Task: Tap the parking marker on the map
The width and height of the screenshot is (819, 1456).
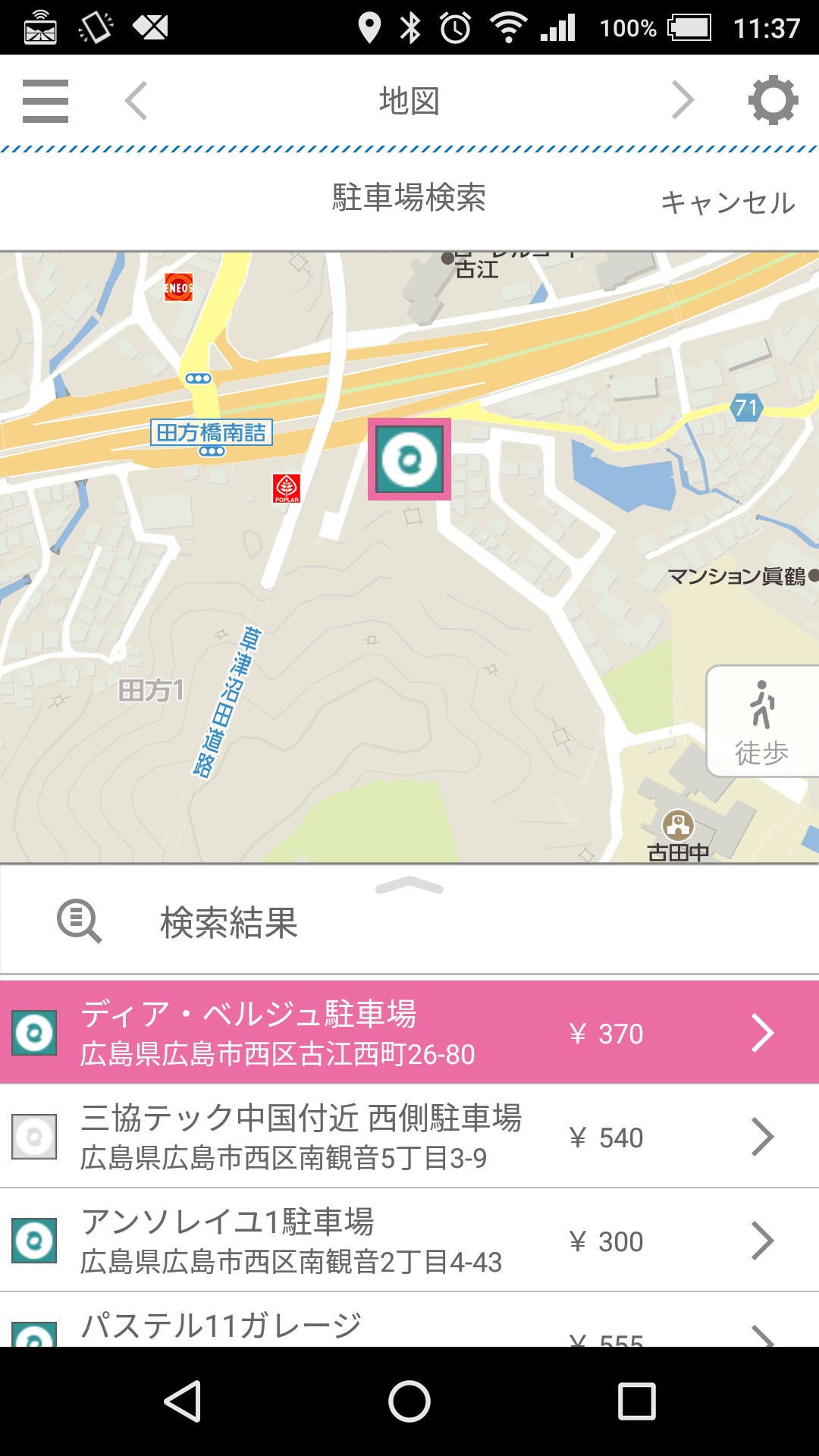Action: (409, 460)
